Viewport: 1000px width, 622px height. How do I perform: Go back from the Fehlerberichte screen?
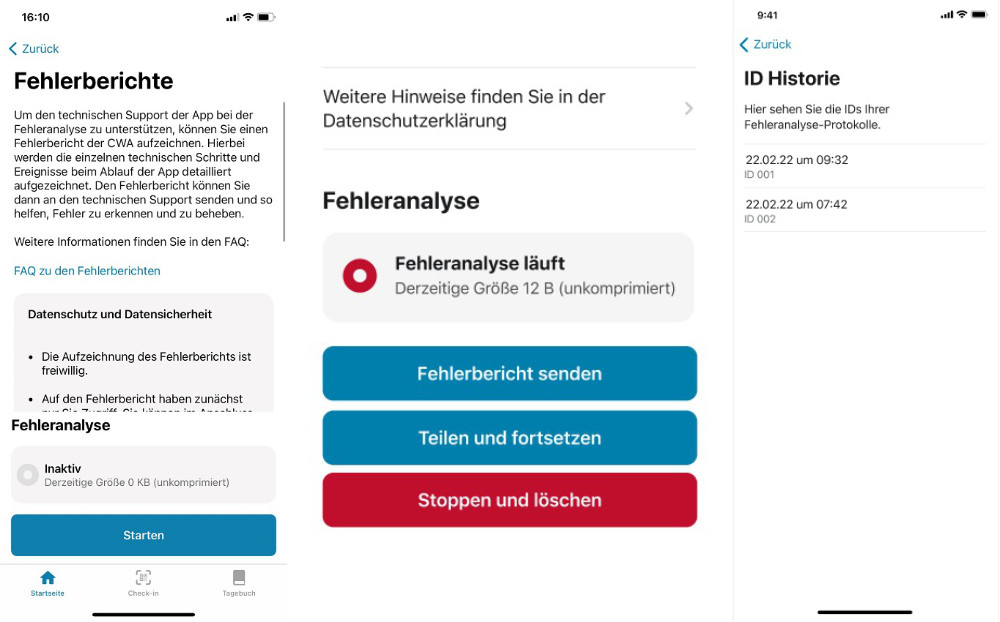[x=34, y=49]
